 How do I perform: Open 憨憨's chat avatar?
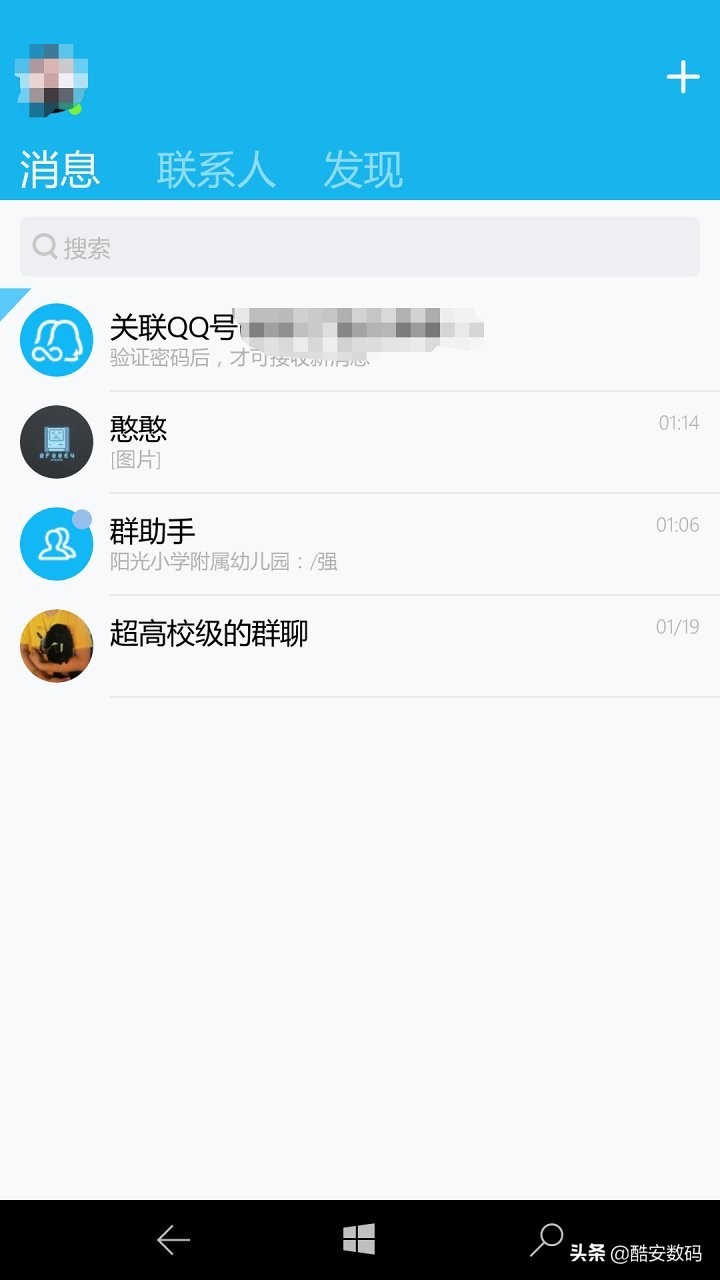[x=56, y=442]
